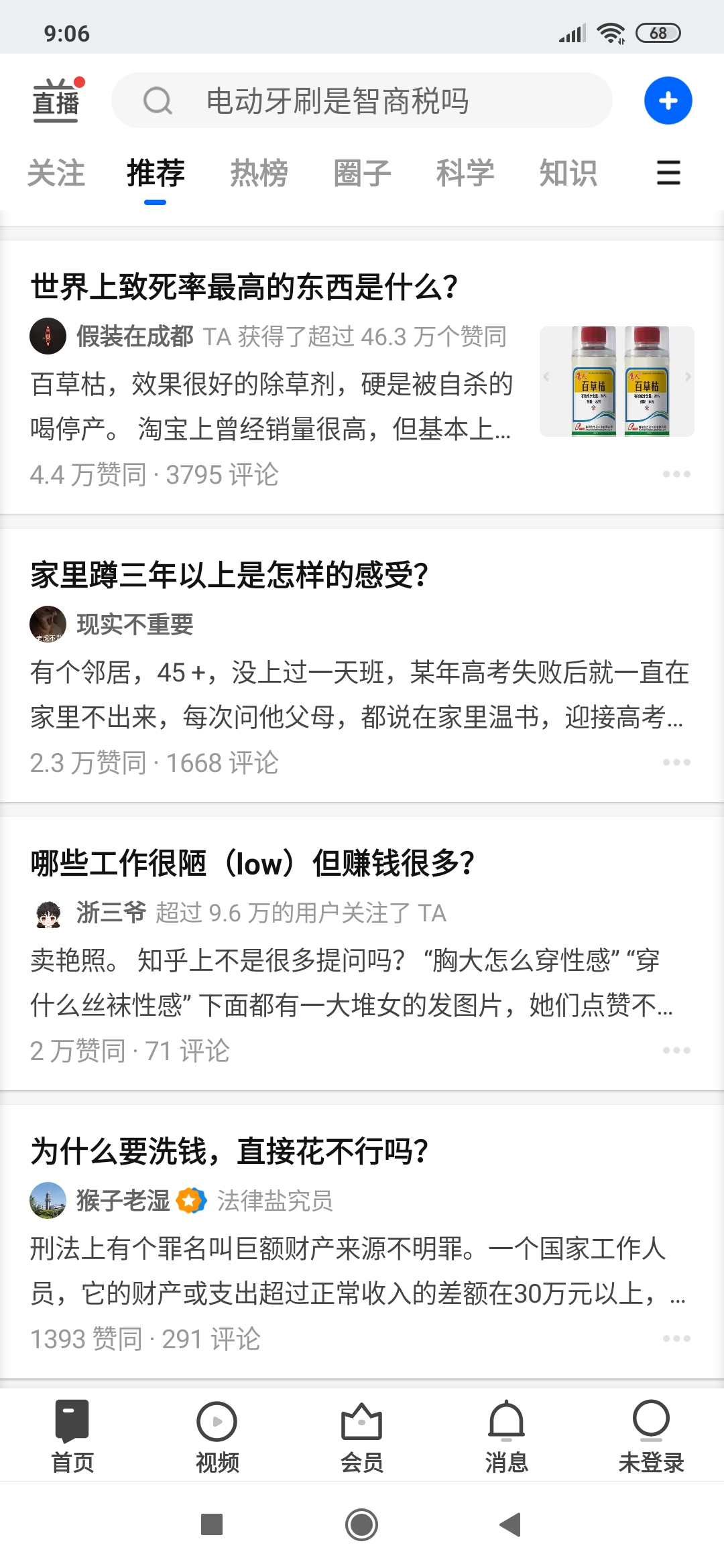Go to the 知识 tab
Viewport: 724px width, 1568px height.
tap(568, 174)
